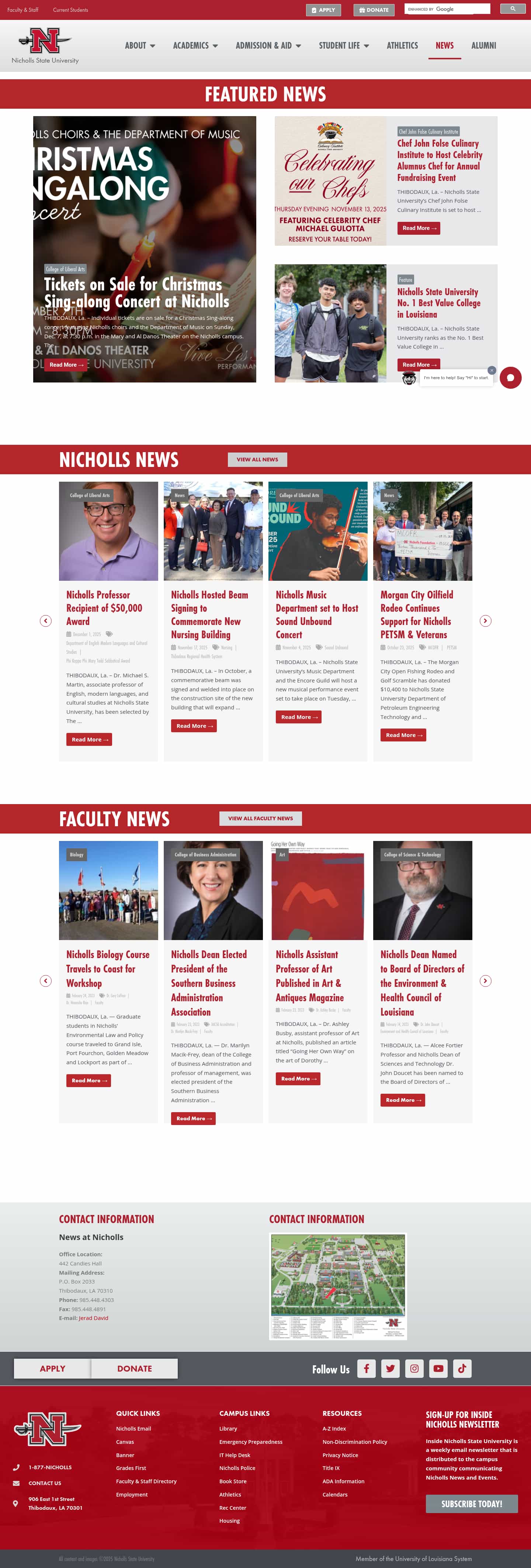
Task: Dismiss the chat greeting popup
Action: [x=492, y=371]
